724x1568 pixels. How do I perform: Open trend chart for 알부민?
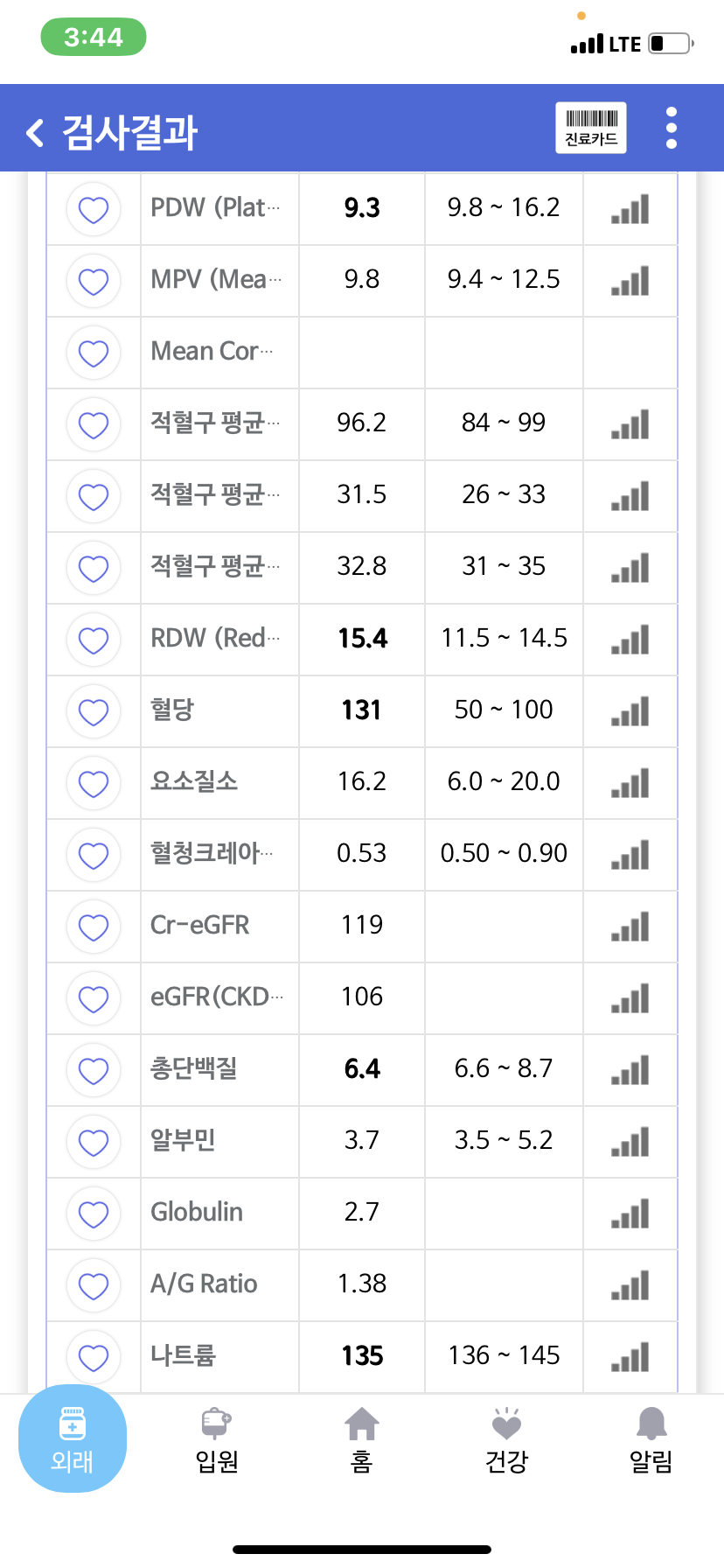point(630,1142)
